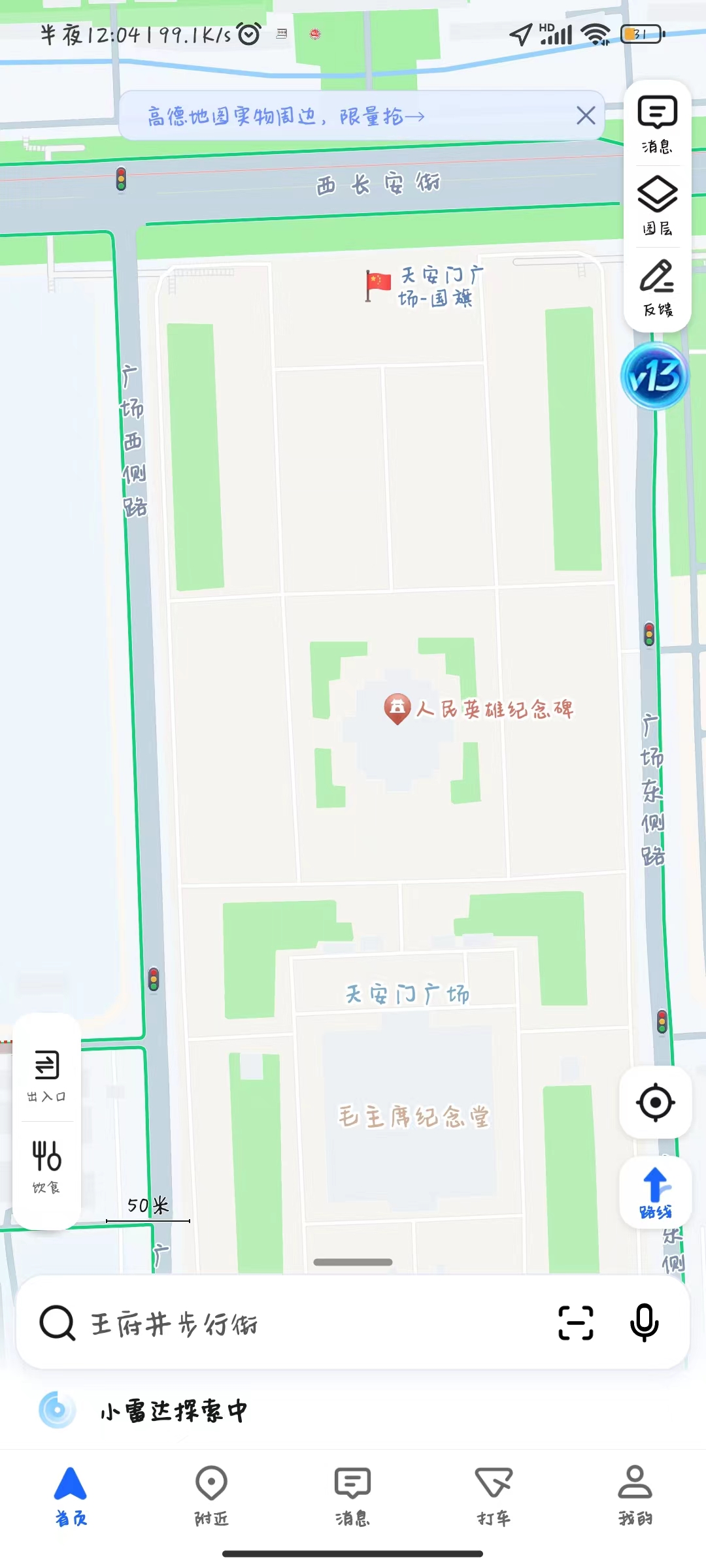Tap the 反馈 feedback button
Screen dimensions: 706x1568
(x=657, y=287)
